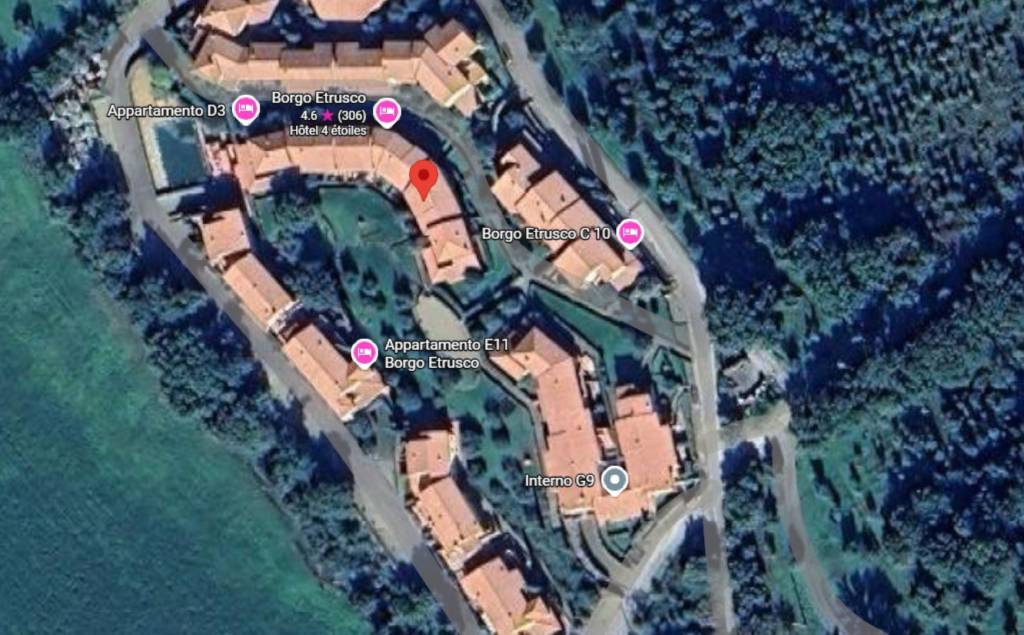Open Appartamento E11 Borgo Etrusco pin

pyautogui.click(x=365, y=352)
